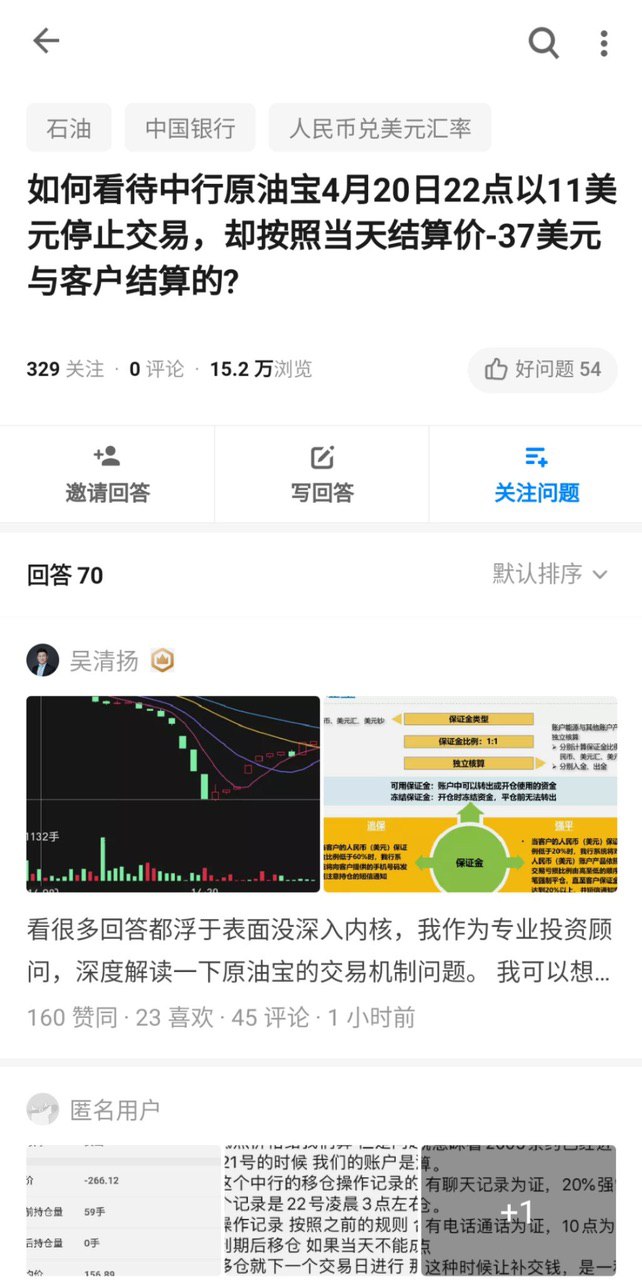This screenshot has height=1280, width=642.
Task: Open the 中国银行 topic chip
Action: [x=190, y=128]
